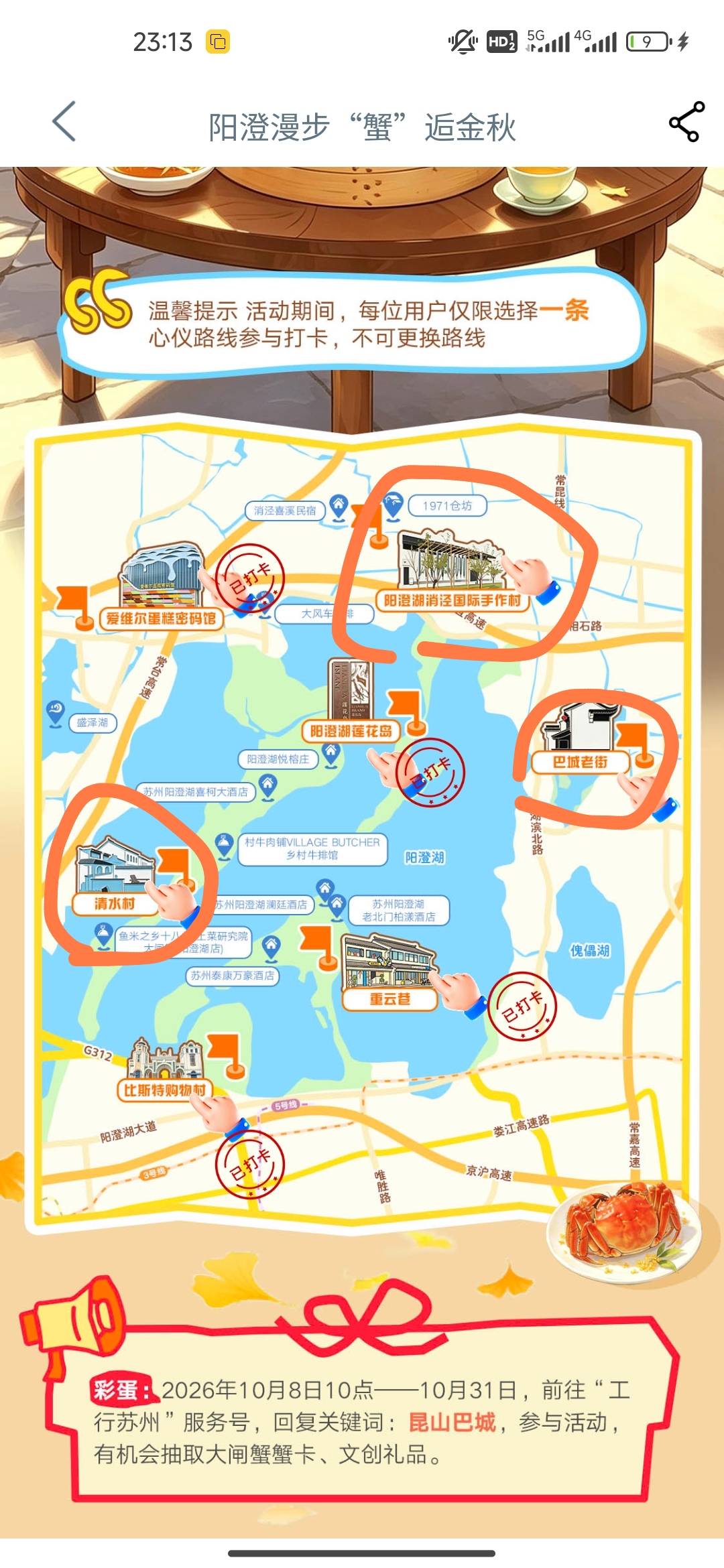
Task: Choose the 巴城老街 check-in spot
Action: tap(580, 762)
